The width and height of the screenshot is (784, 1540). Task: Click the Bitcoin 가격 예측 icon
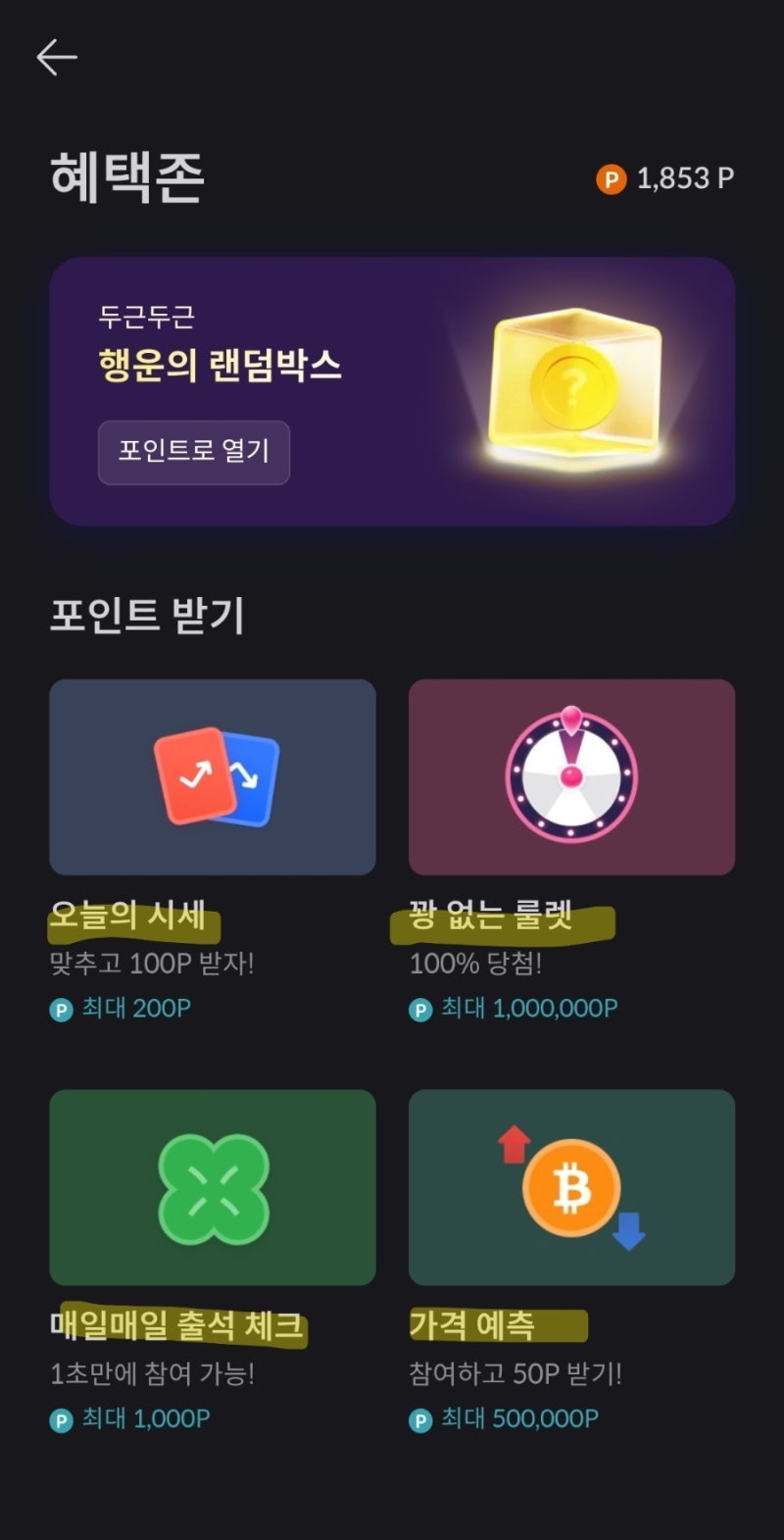[x=571, y=1189]
